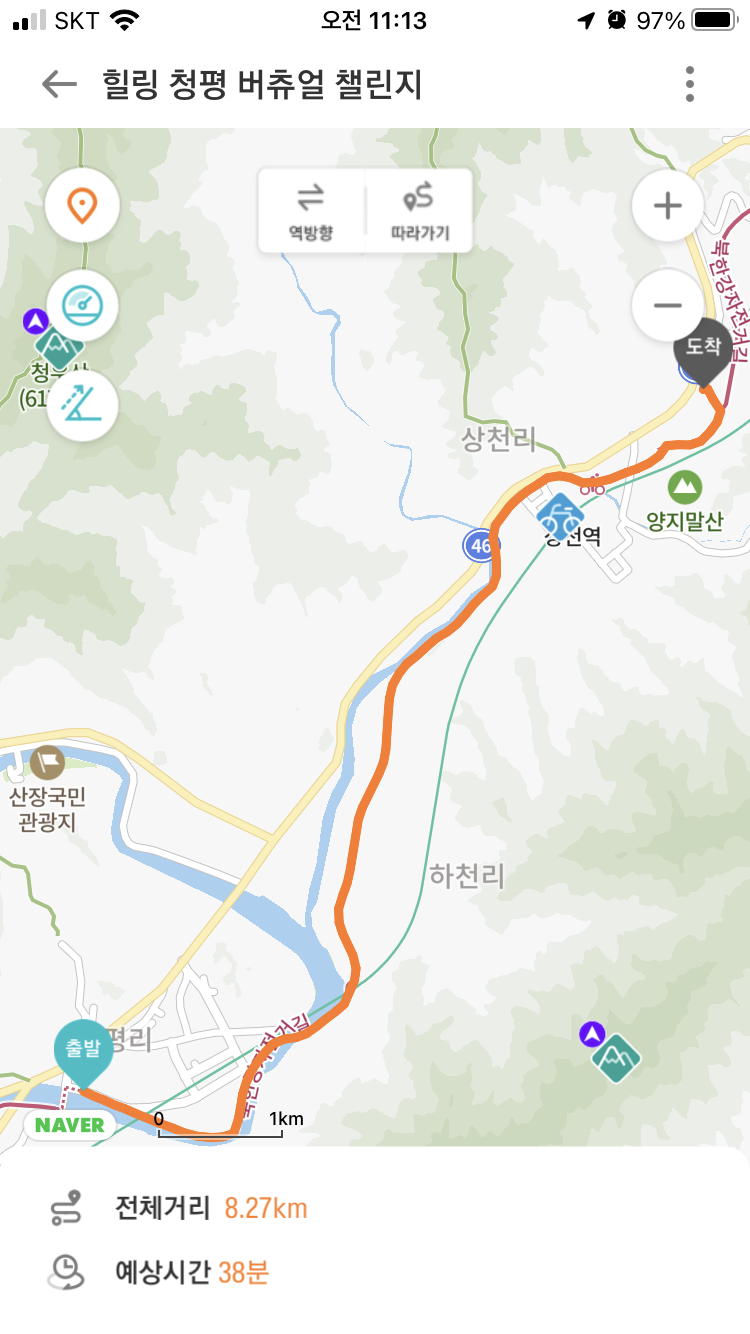Tap the bicycle station marker on map
Image resolution: width=750 pixels, height=1334 pixels.
(560, 517)
